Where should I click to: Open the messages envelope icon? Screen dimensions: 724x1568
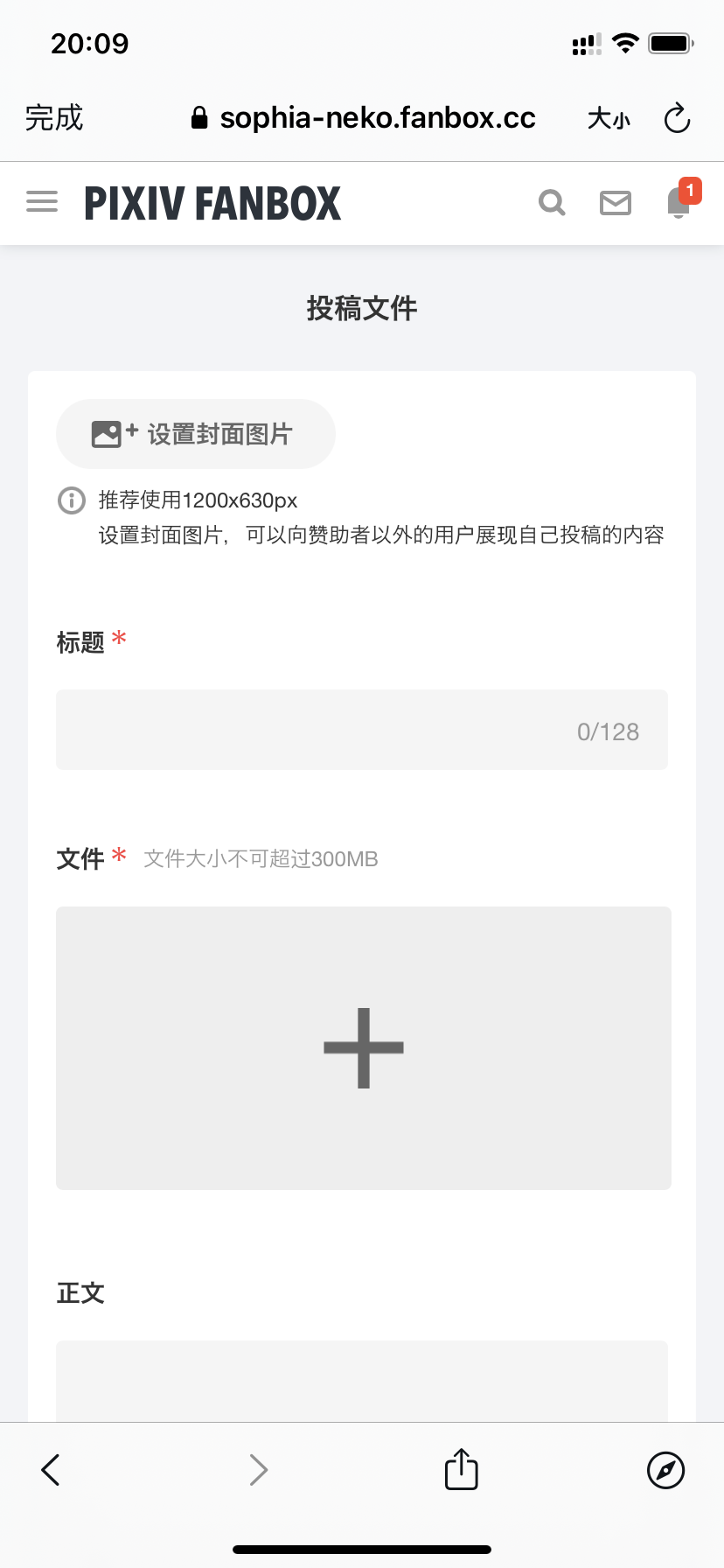pyautogui.click(x=616, y=203)
